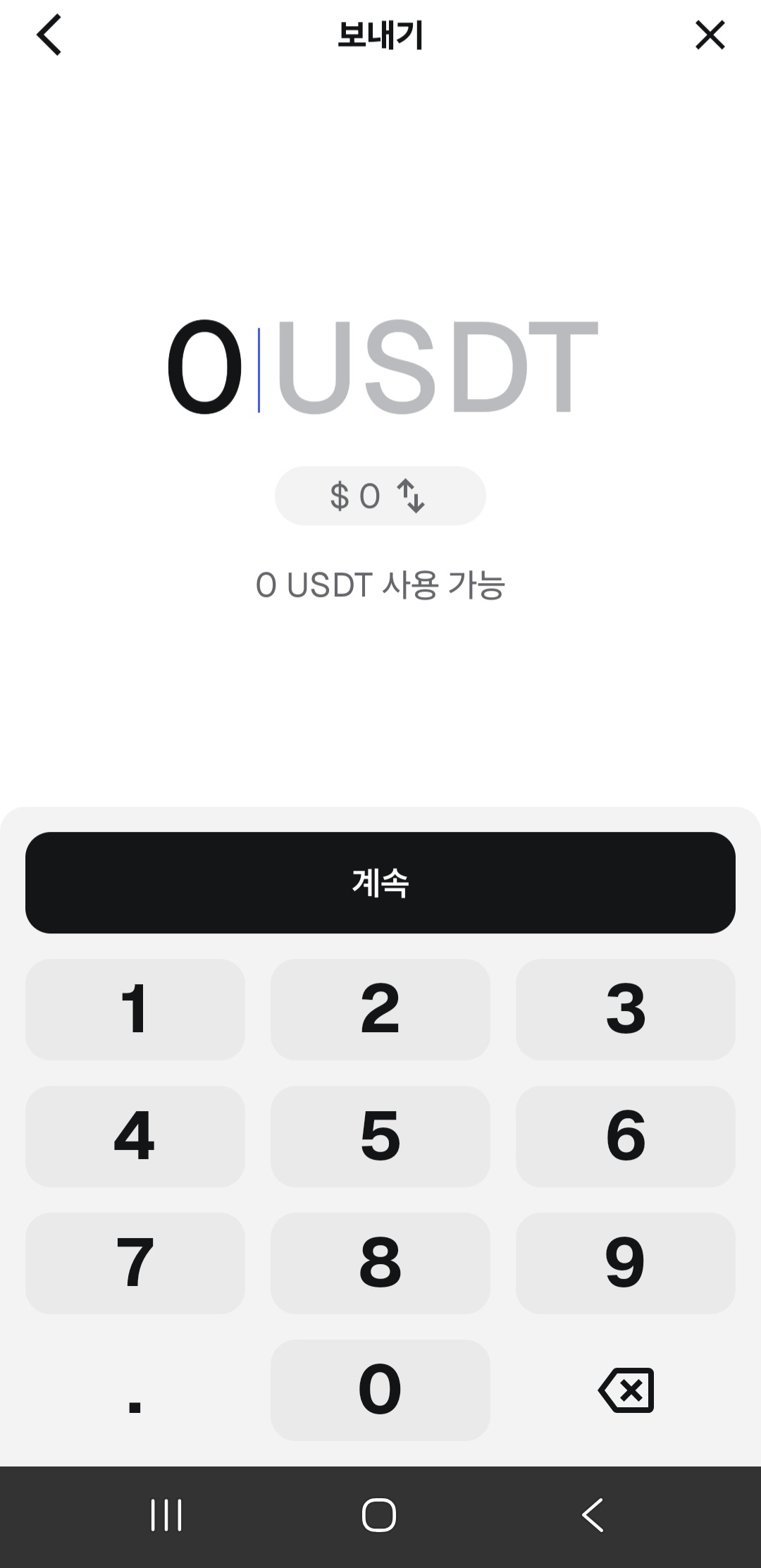Image resolution: width=761 pixels, height=1568 pixels.
Task: Open the recent apps view
Action: point(166,1514)
